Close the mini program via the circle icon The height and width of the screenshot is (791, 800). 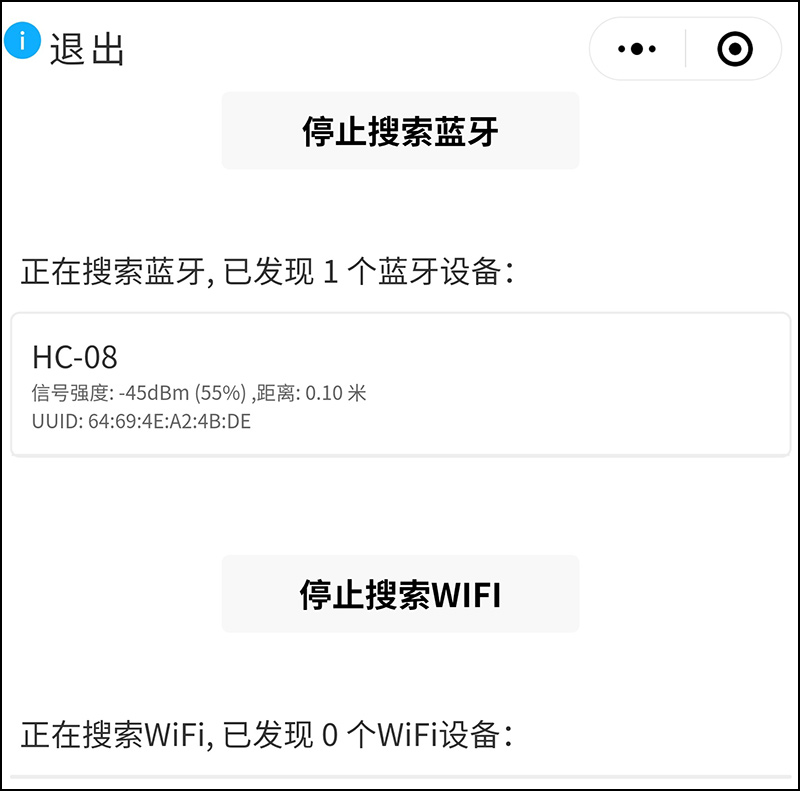pyautogui.click(x=735, y=48)
